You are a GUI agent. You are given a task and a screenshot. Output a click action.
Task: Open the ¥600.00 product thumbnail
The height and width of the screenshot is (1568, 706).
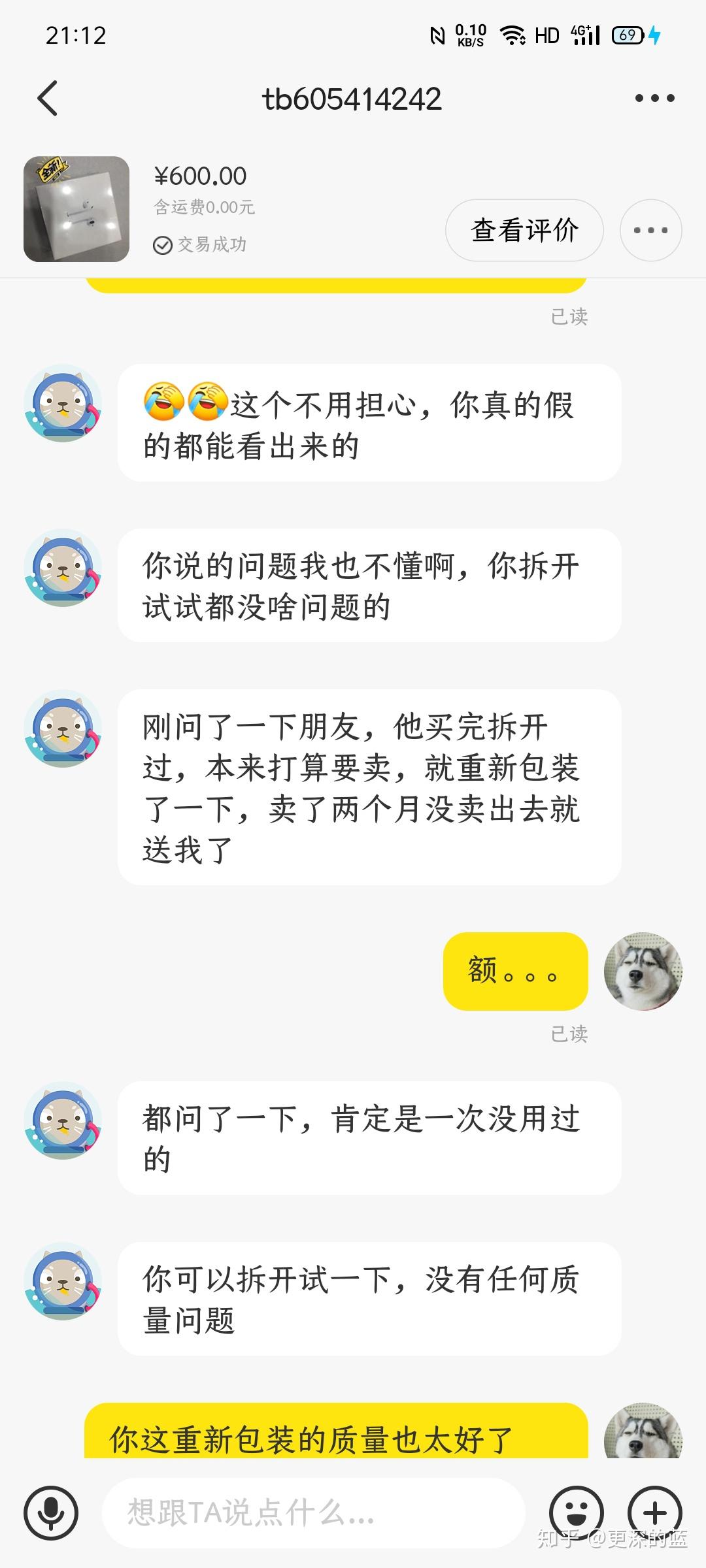tap(76, 209)
